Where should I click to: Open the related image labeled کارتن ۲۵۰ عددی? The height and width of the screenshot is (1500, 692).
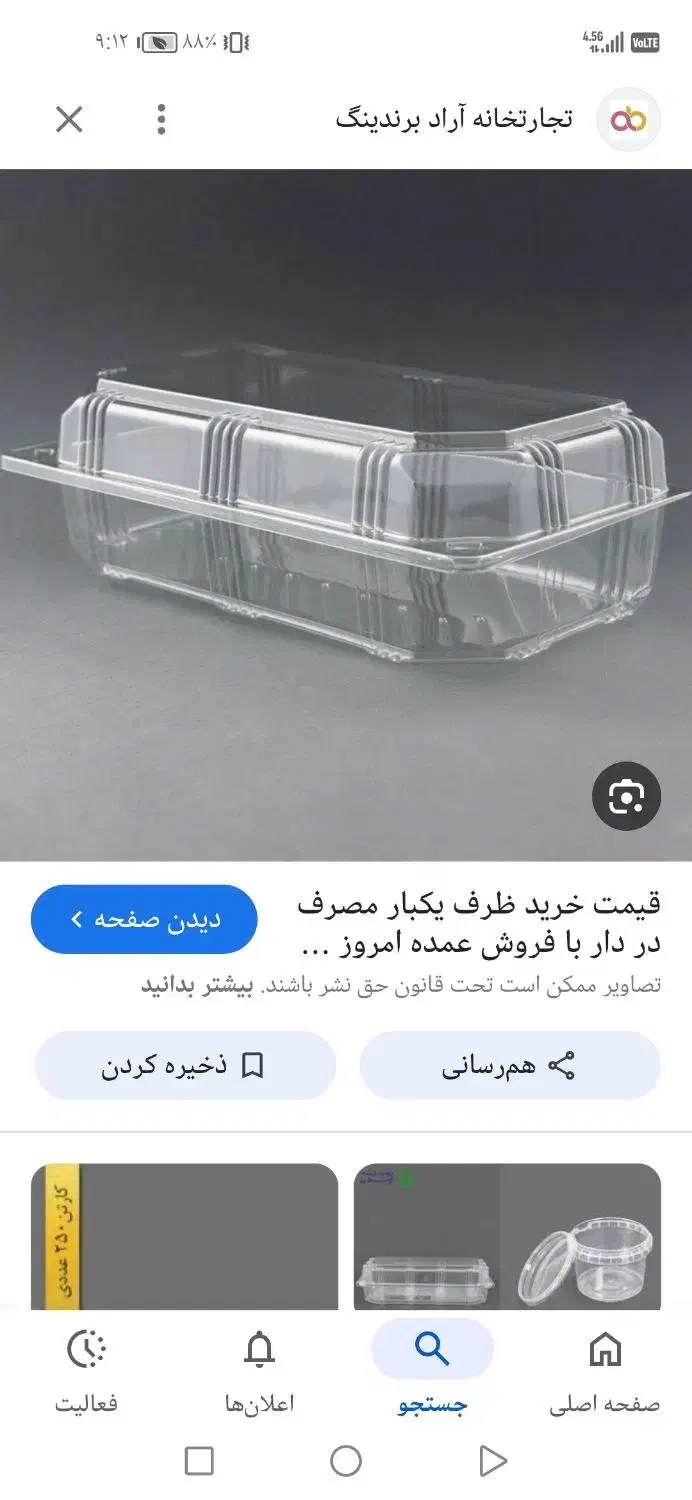pyautogui.click(x=184, y=1238)
